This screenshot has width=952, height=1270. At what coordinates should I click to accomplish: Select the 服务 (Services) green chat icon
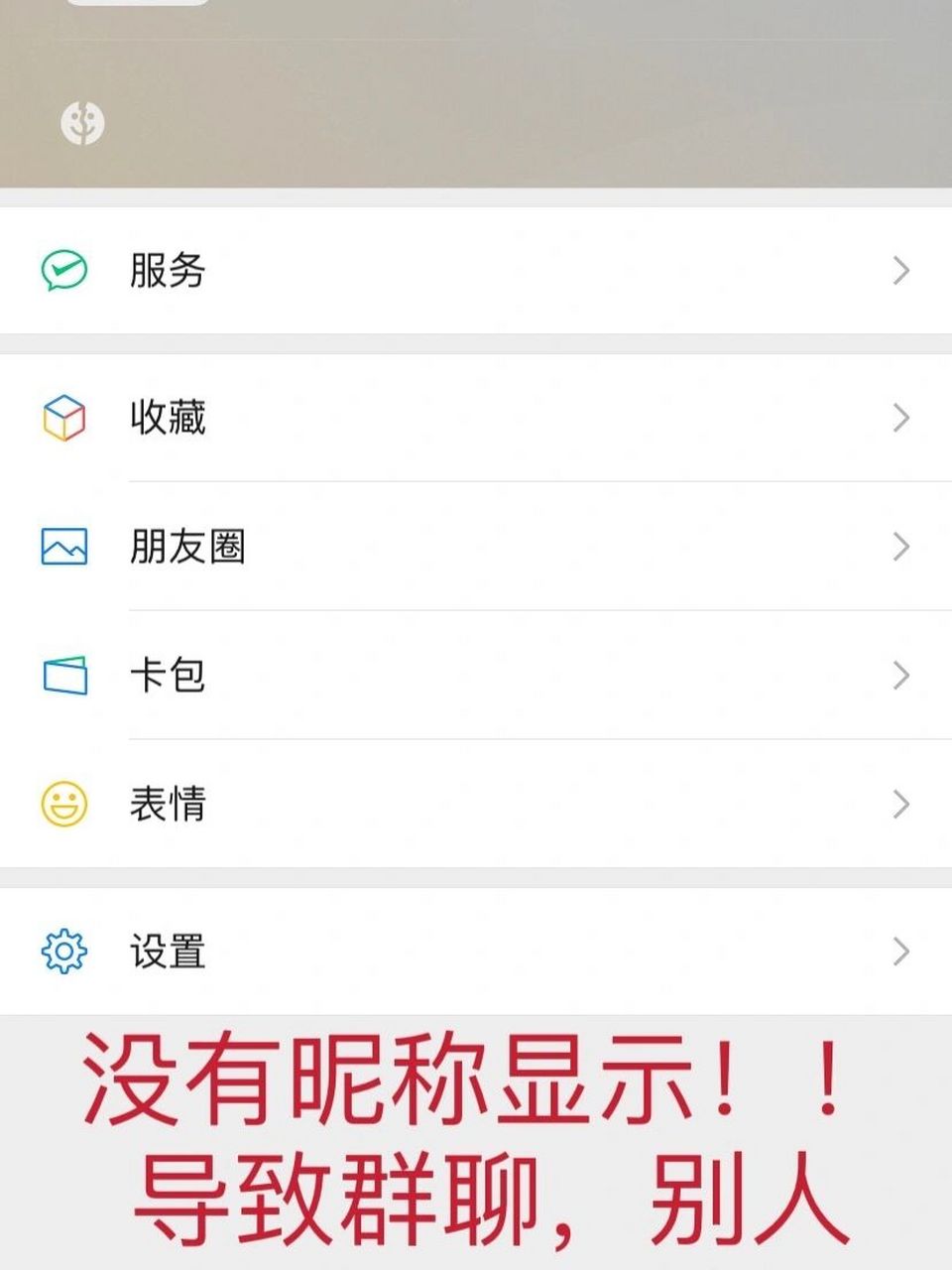(x=62, y=270)
